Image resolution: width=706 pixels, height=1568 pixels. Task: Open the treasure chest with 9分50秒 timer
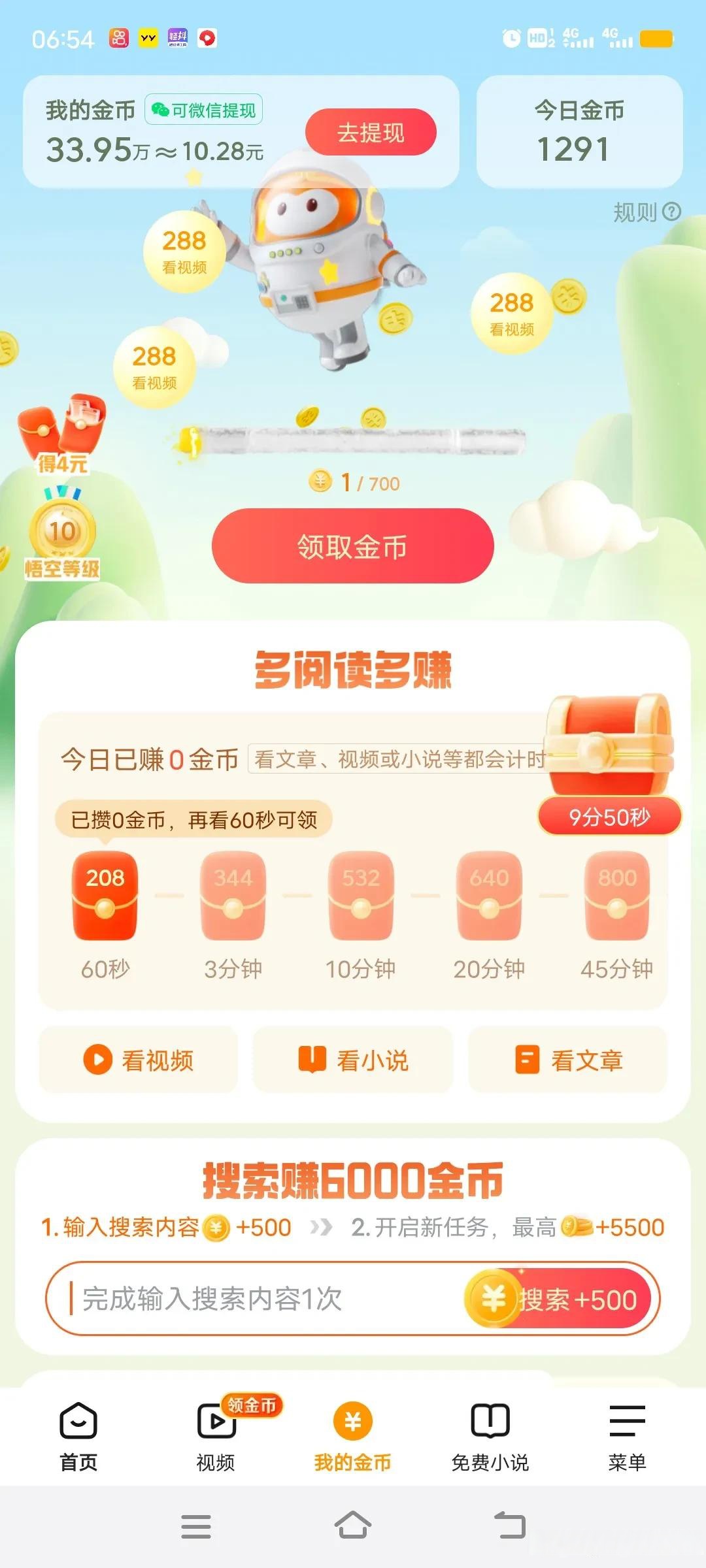coord(609,758)
